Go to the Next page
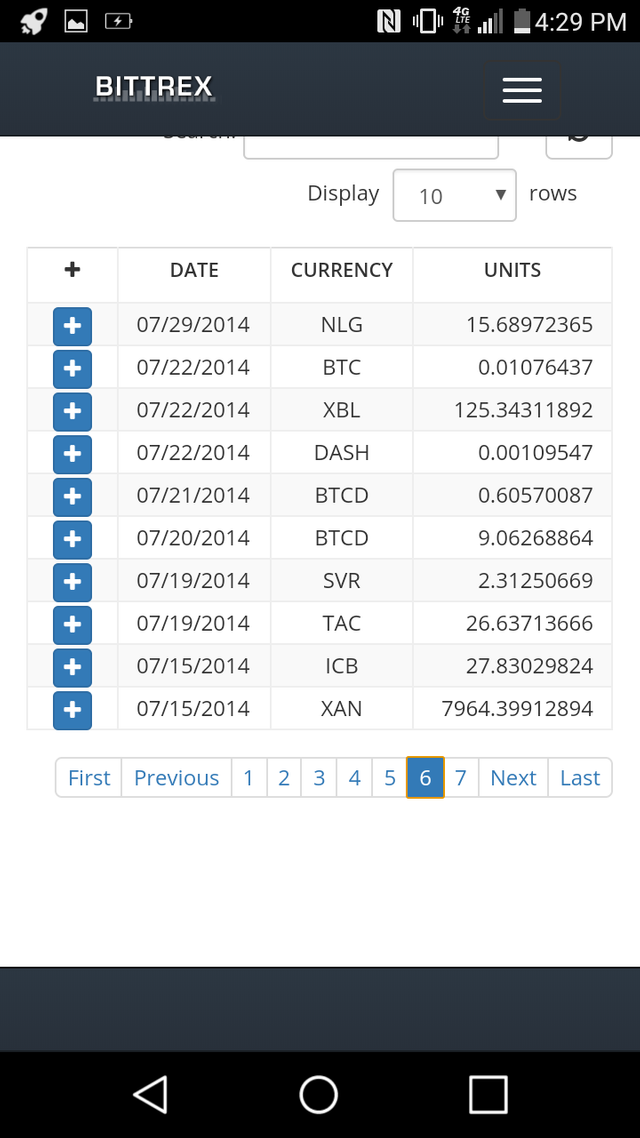Image resolution: width=640 pixels, height=1138 pixels. (x=513, y=778)
